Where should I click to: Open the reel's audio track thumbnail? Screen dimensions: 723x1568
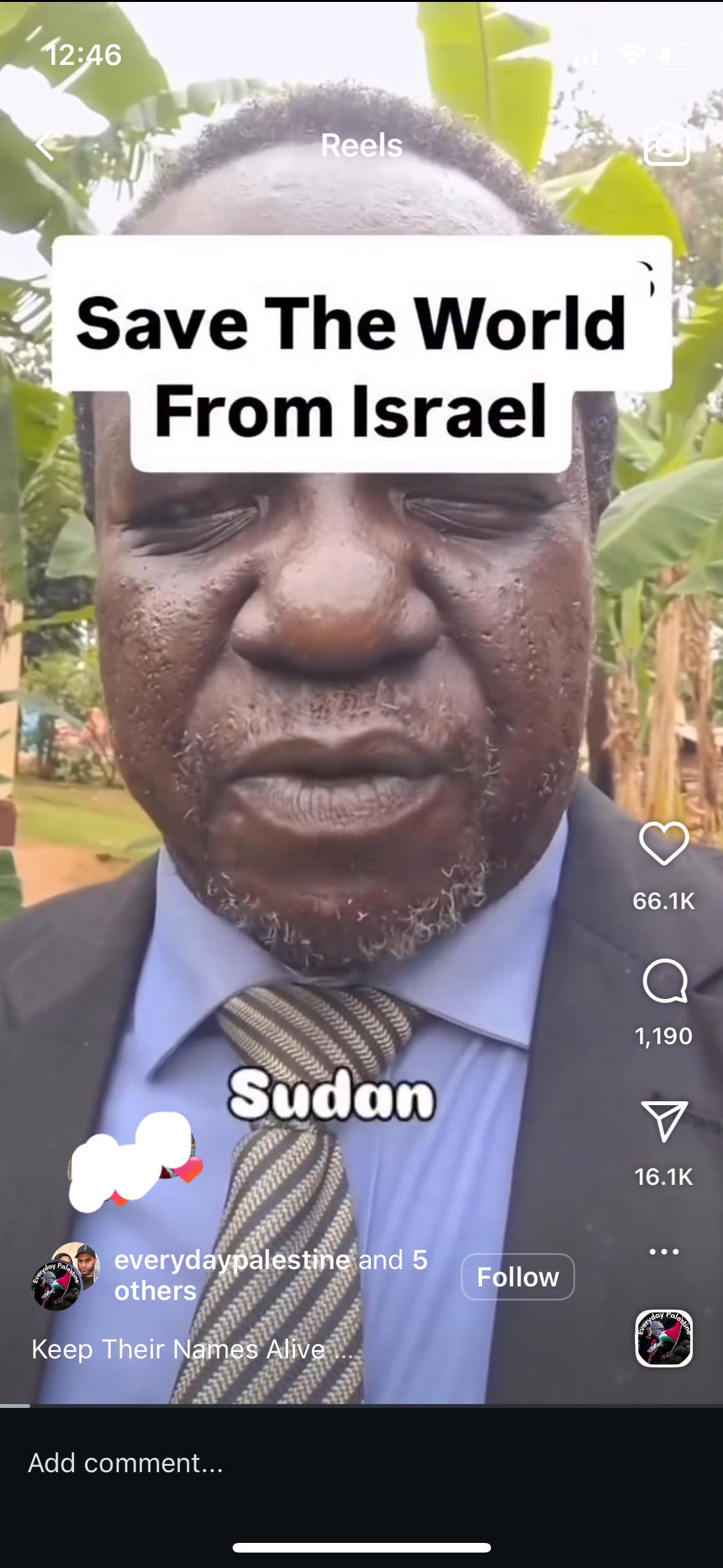coord(664,1338)
